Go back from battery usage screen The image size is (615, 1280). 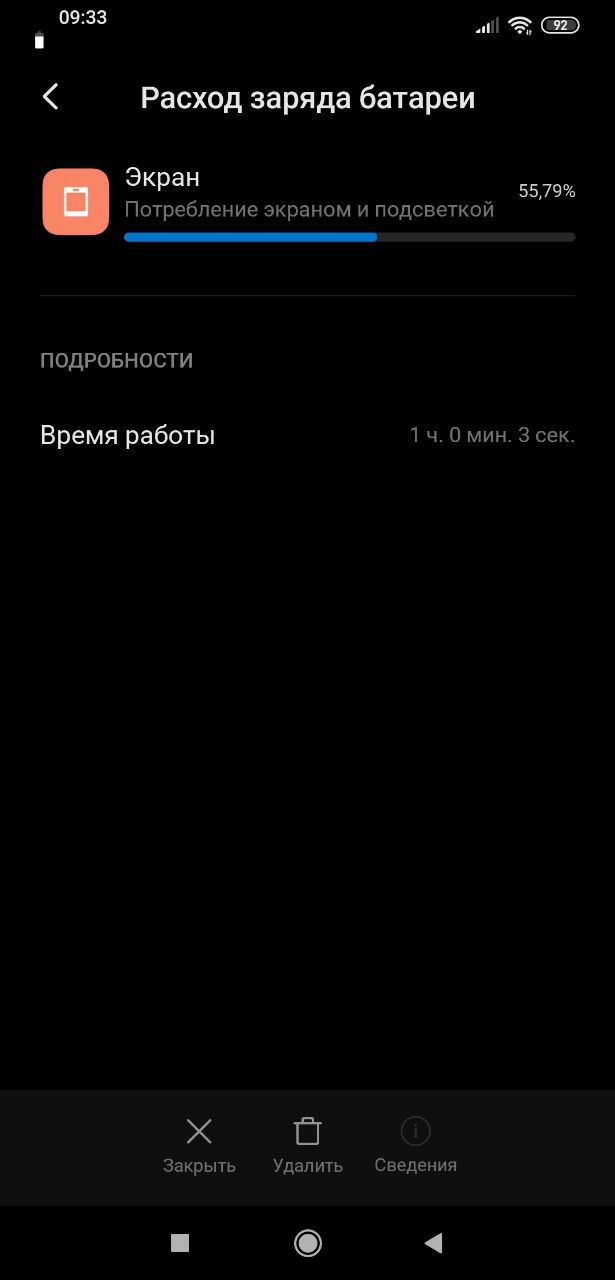pos(51,97)
